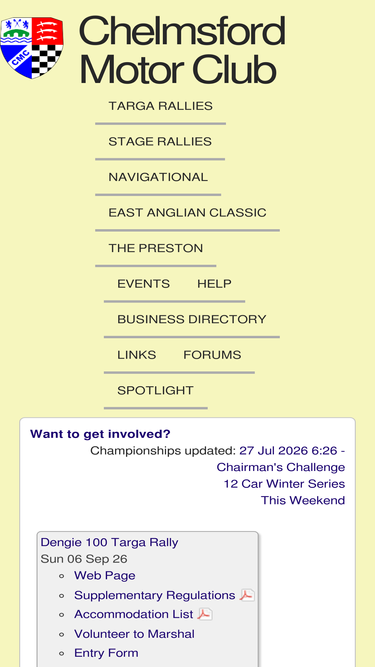375x667 pixels.
Task: Open the Events menu
Action: pos(143,284)
